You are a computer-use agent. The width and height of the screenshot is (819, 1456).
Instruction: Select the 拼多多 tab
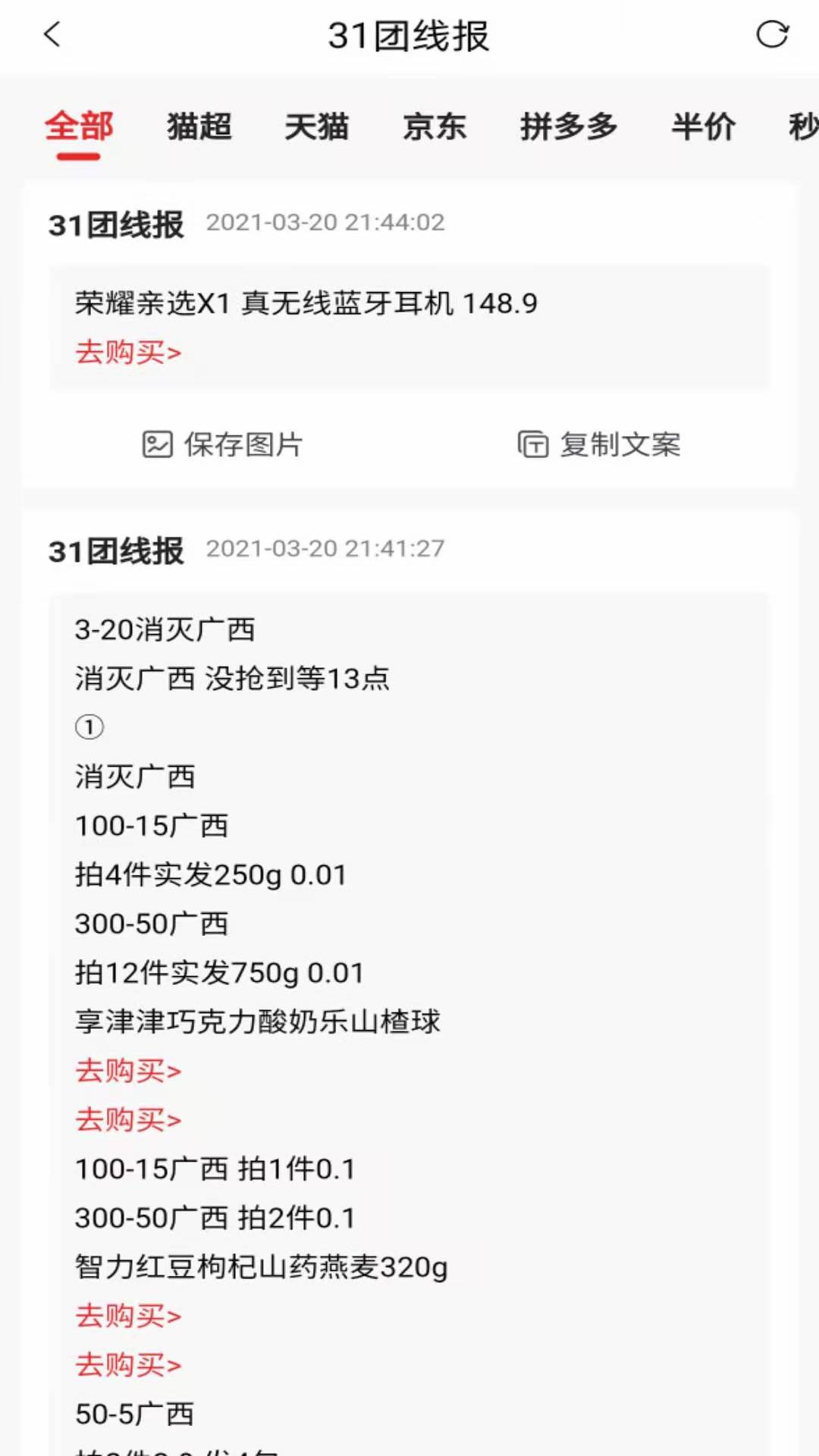pyautogui.click(x=570, y=127)
